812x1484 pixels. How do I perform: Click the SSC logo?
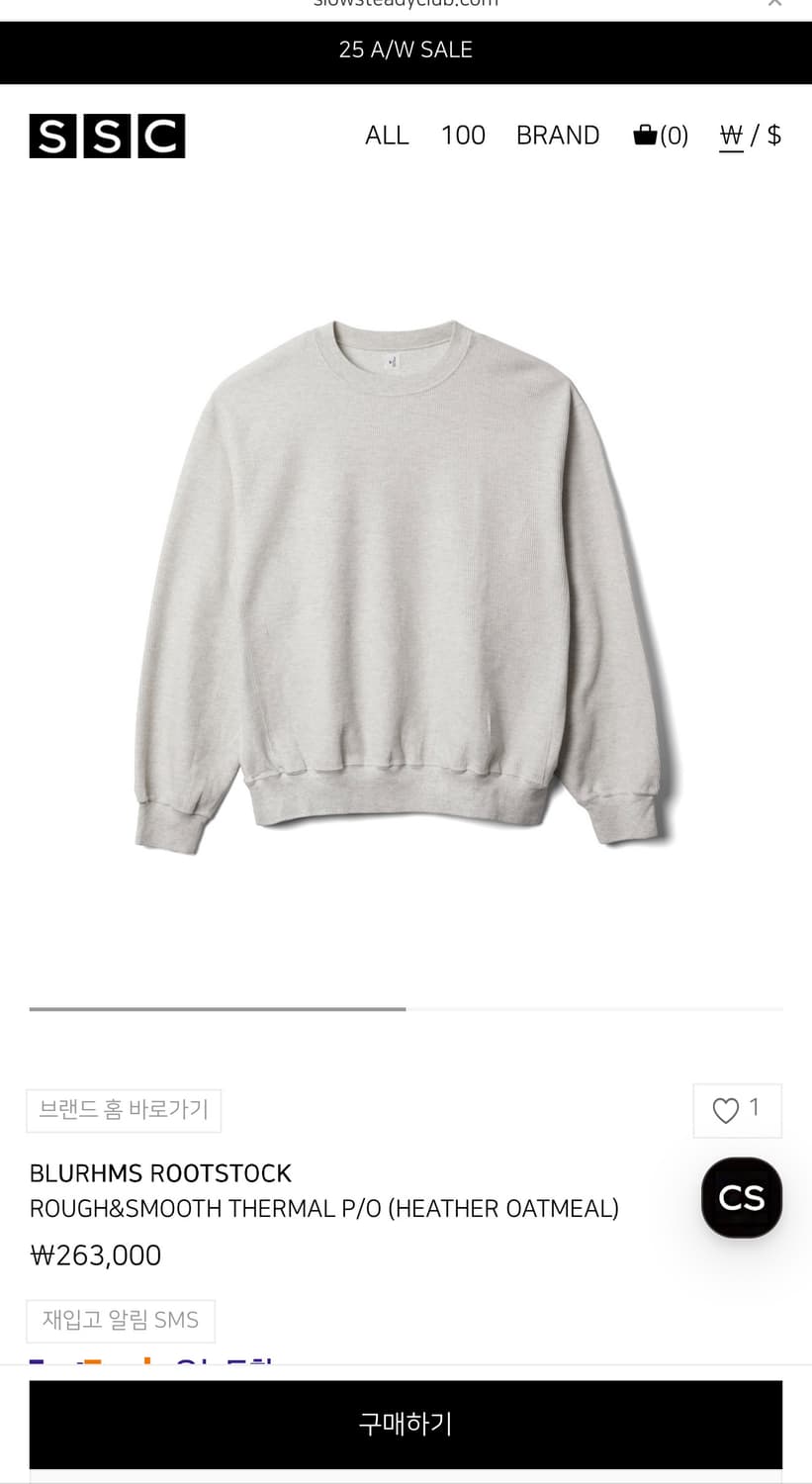pyautogui.click(x=106, y=135)
